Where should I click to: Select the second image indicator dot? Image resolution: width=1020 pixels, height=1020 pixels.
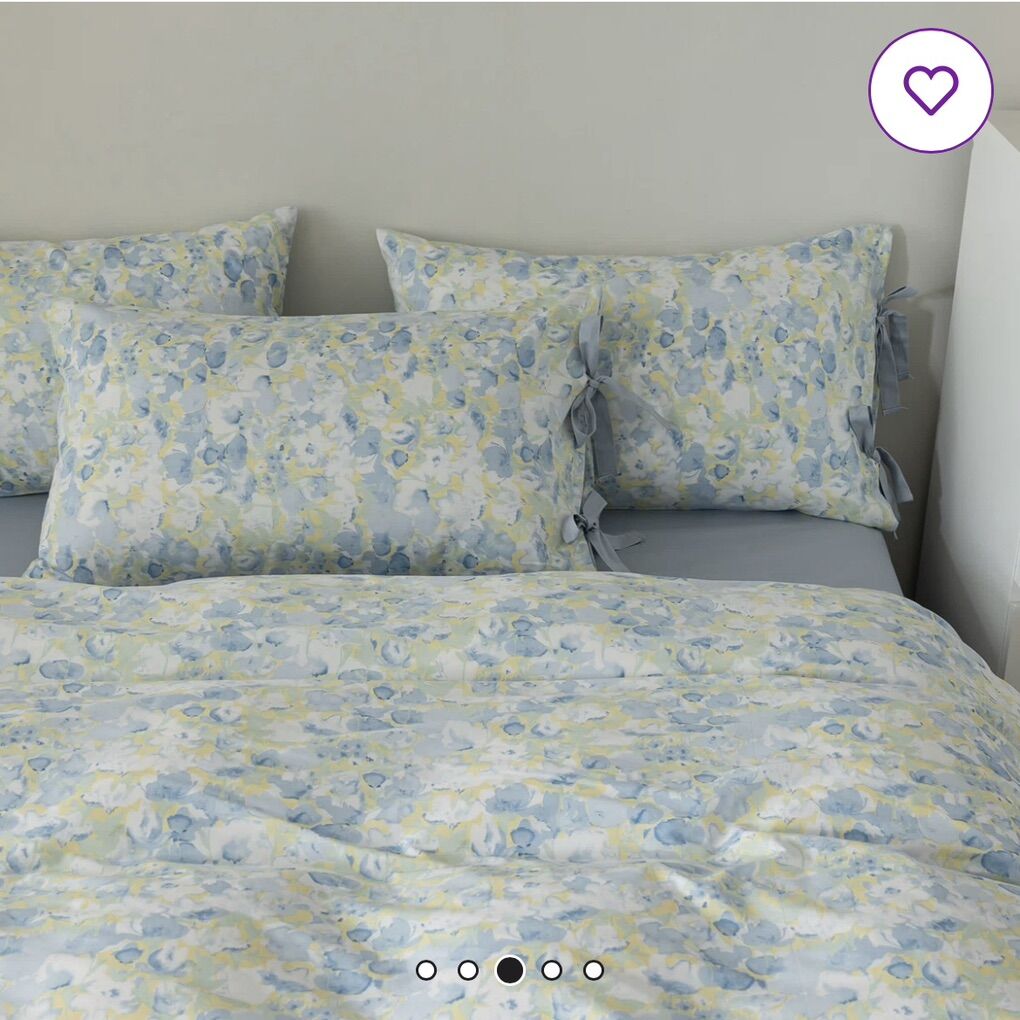click(x=468, y=970)
